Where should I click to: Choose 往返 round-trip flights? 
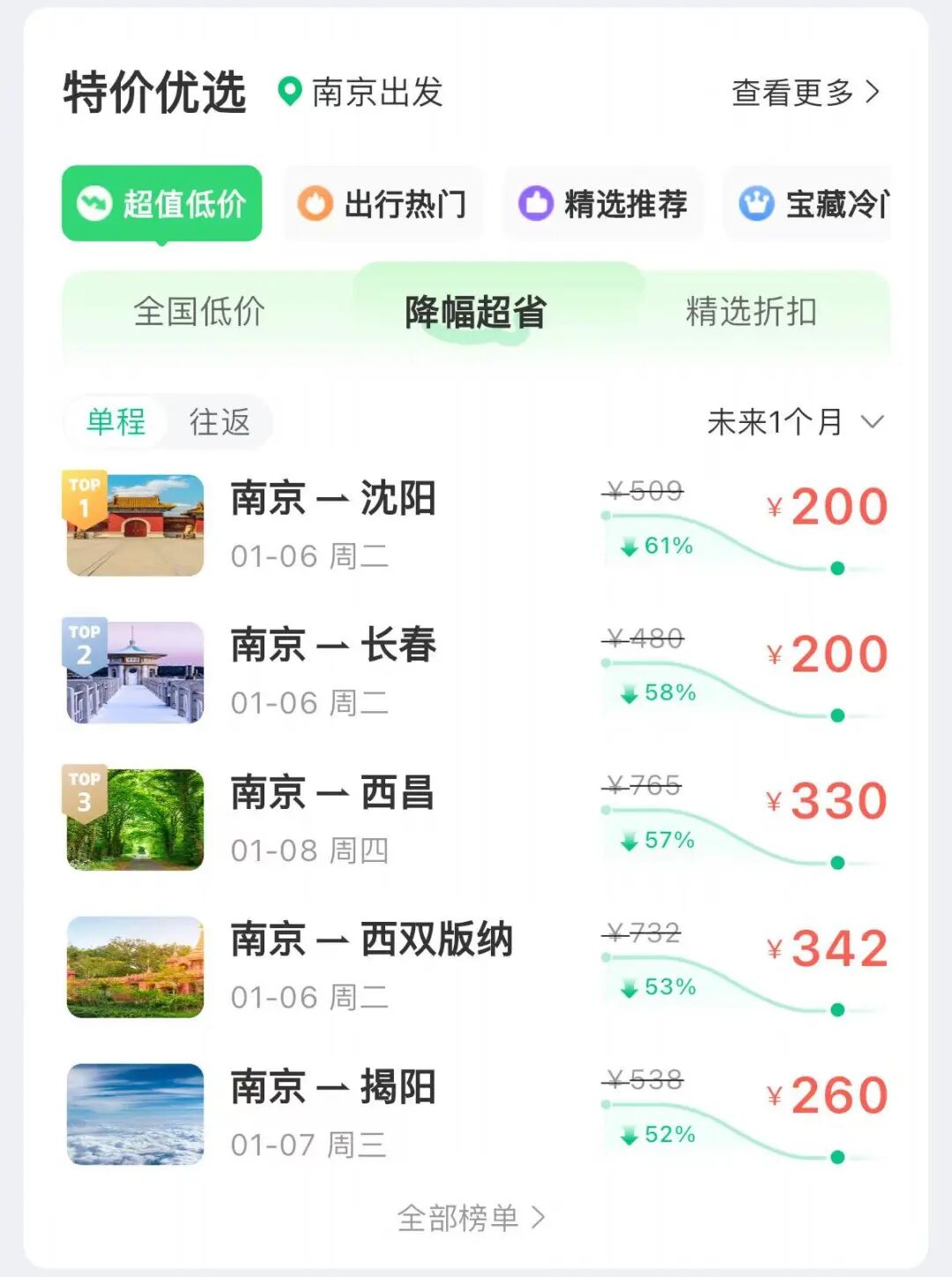219,421
